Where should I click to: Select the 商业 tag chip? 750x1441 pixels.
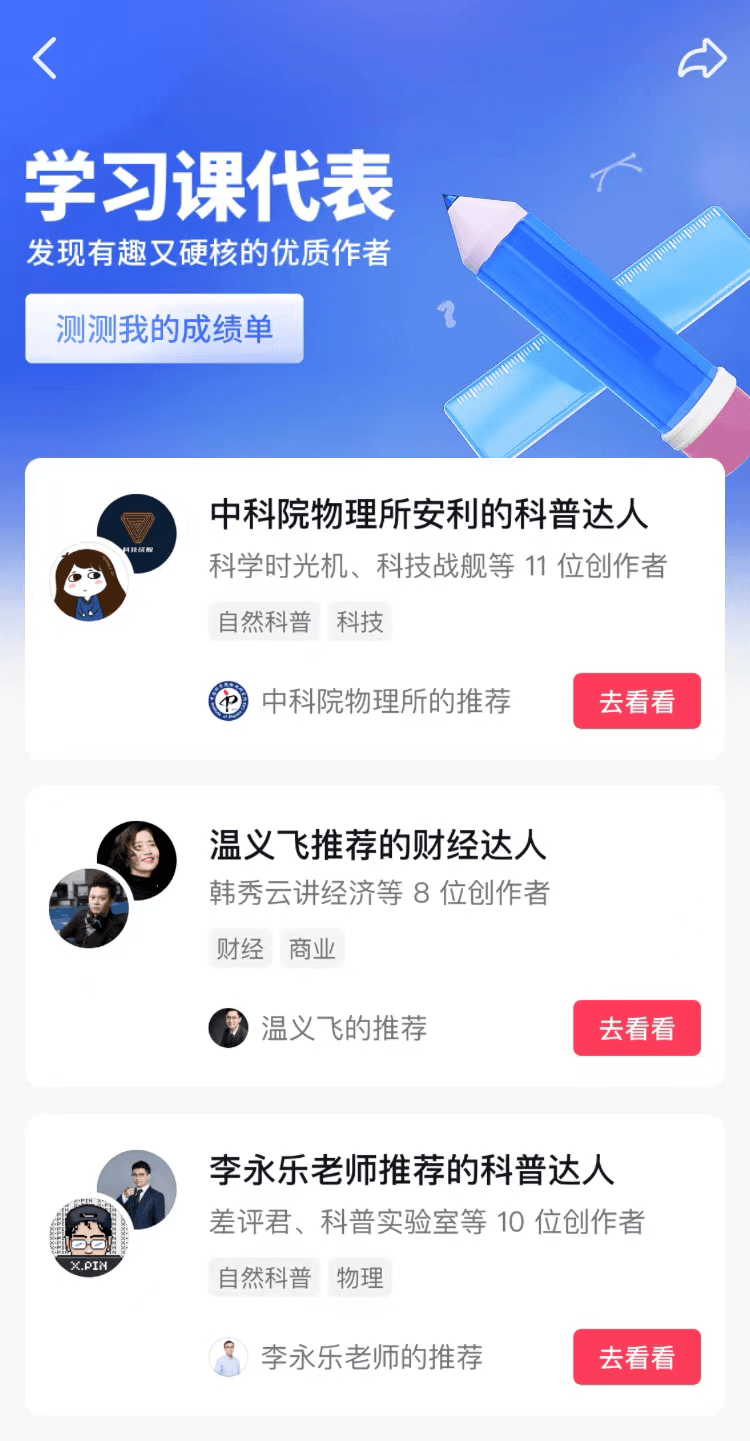pos(312,949)
